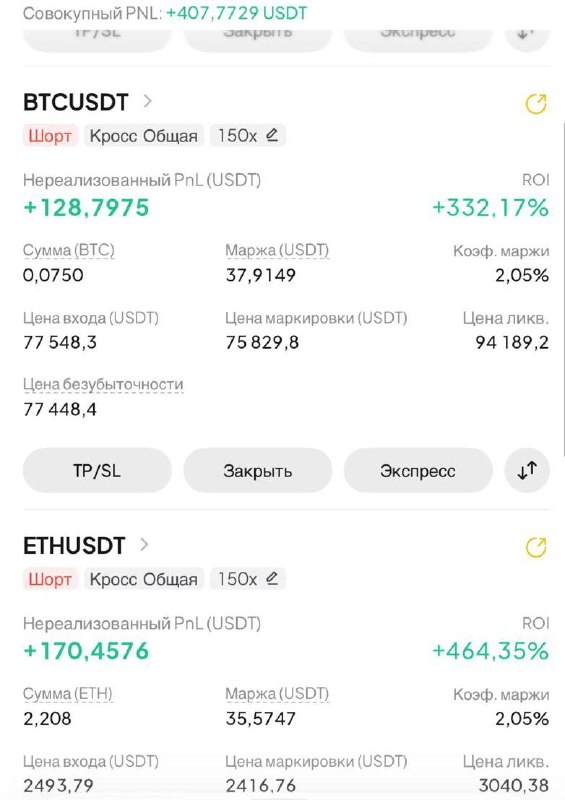Tap Закрыть to close the BTCUSDT position
Image resolution: width=565 pixels, height=800 pixels.
click(258, 470)
